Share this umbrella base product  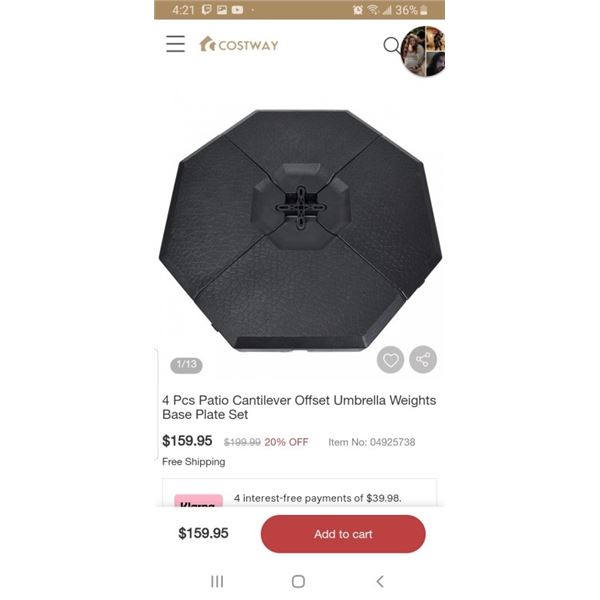pyautogui.click(x=423, y=360)
